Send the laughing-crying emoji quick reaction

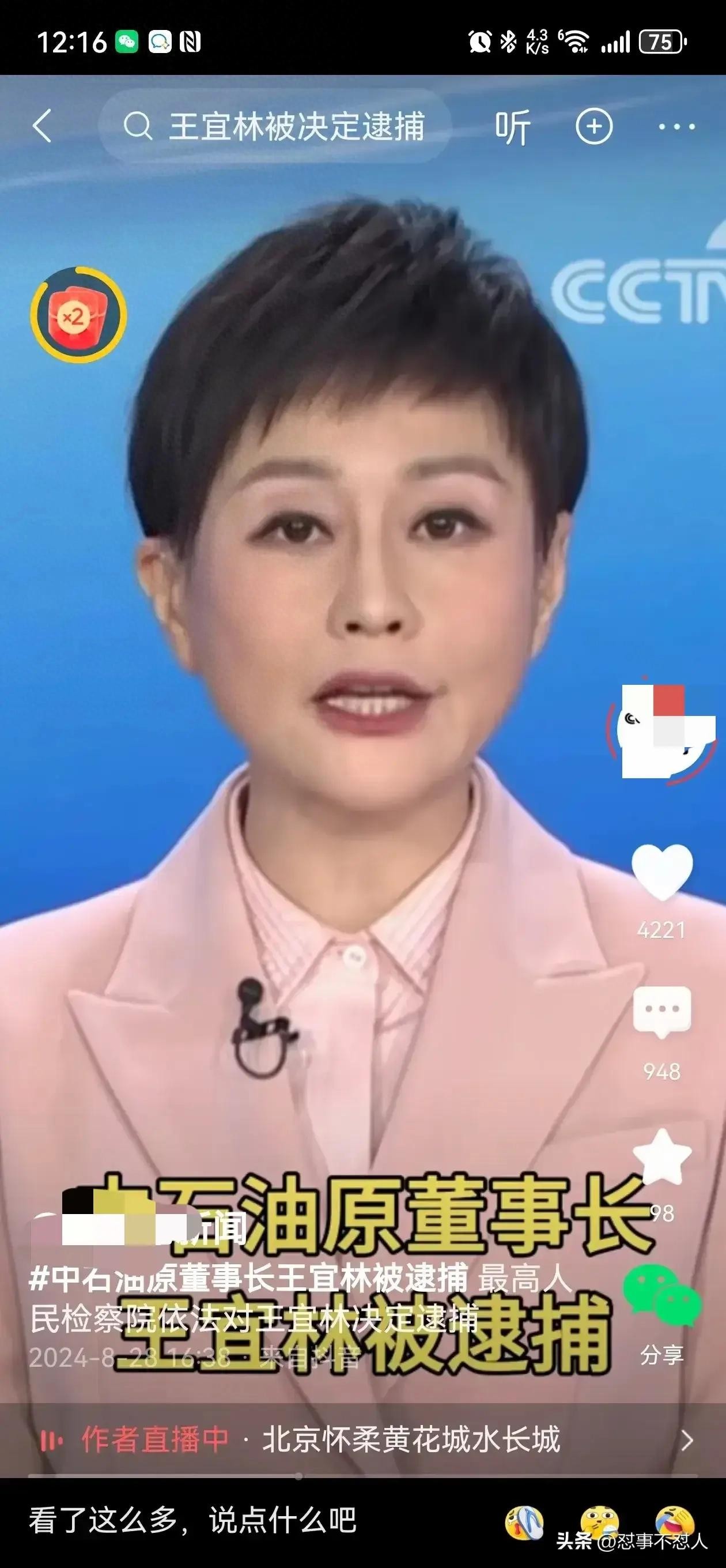pos(674,1521)
